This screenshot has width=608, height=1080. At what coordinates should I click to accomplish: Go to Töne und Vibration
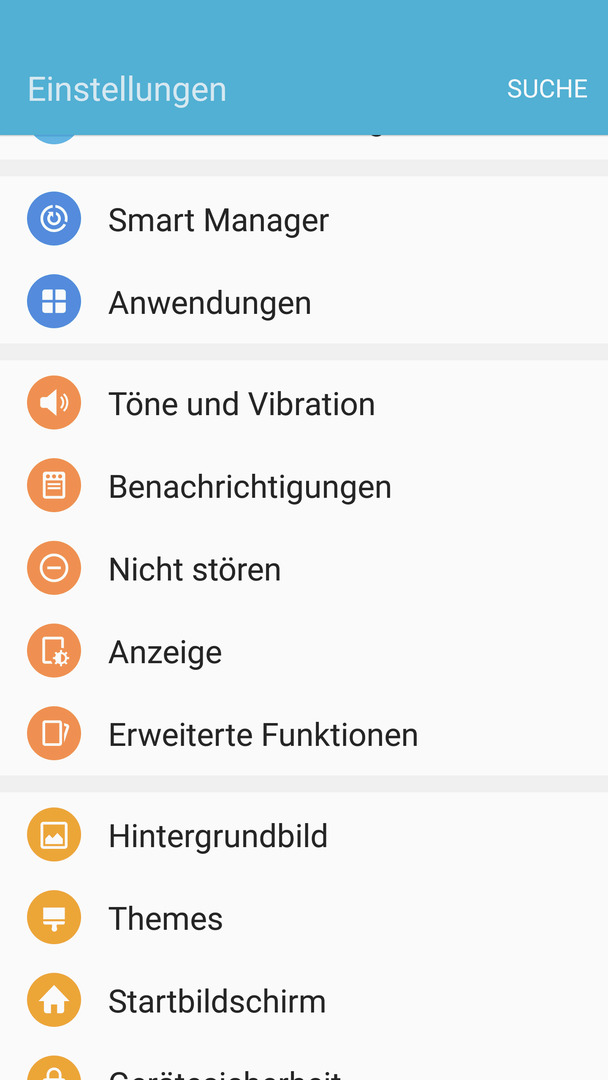pos(304,403)
